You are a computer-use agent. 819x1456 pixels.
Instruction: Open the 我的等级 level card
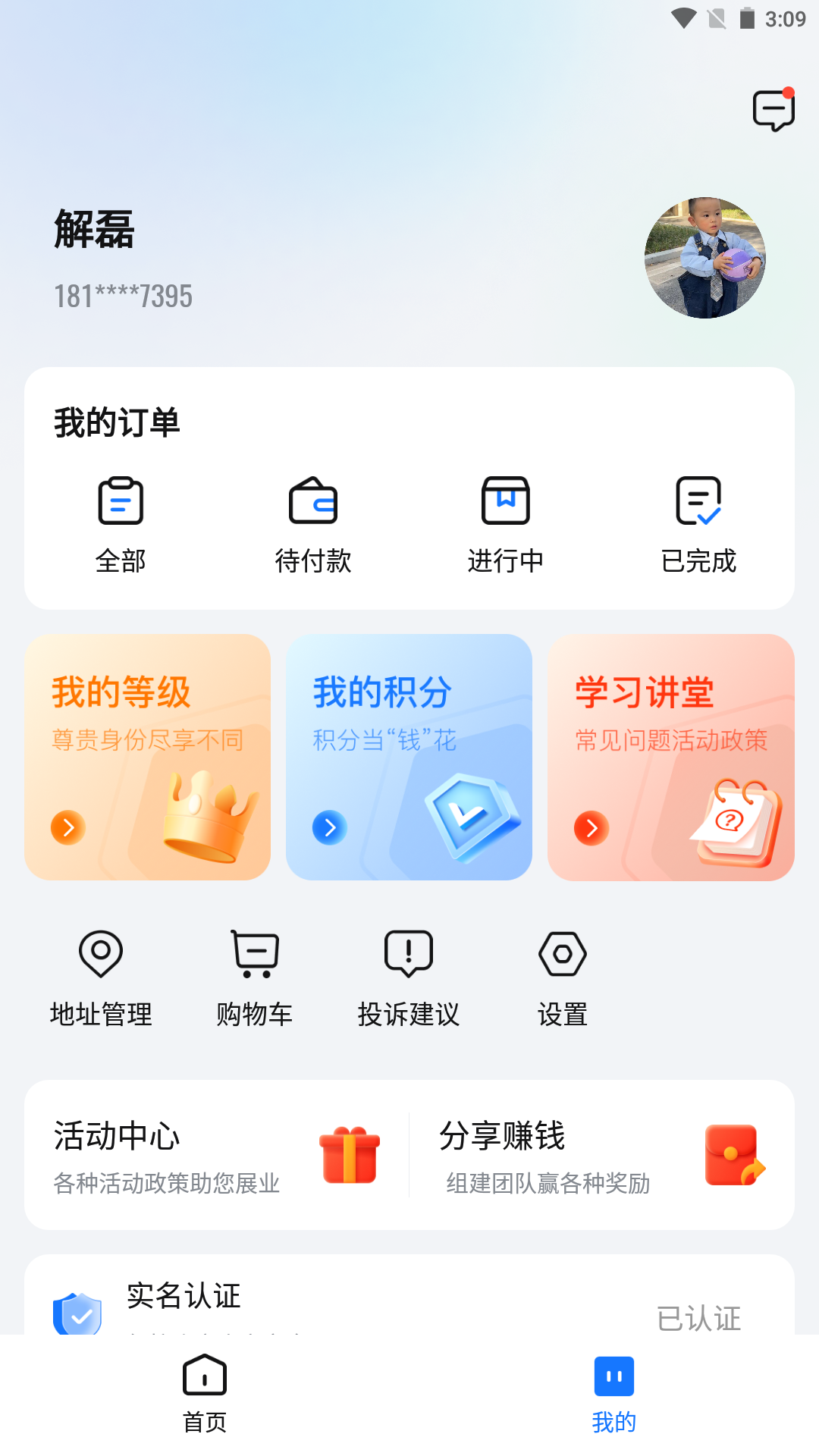147,757
